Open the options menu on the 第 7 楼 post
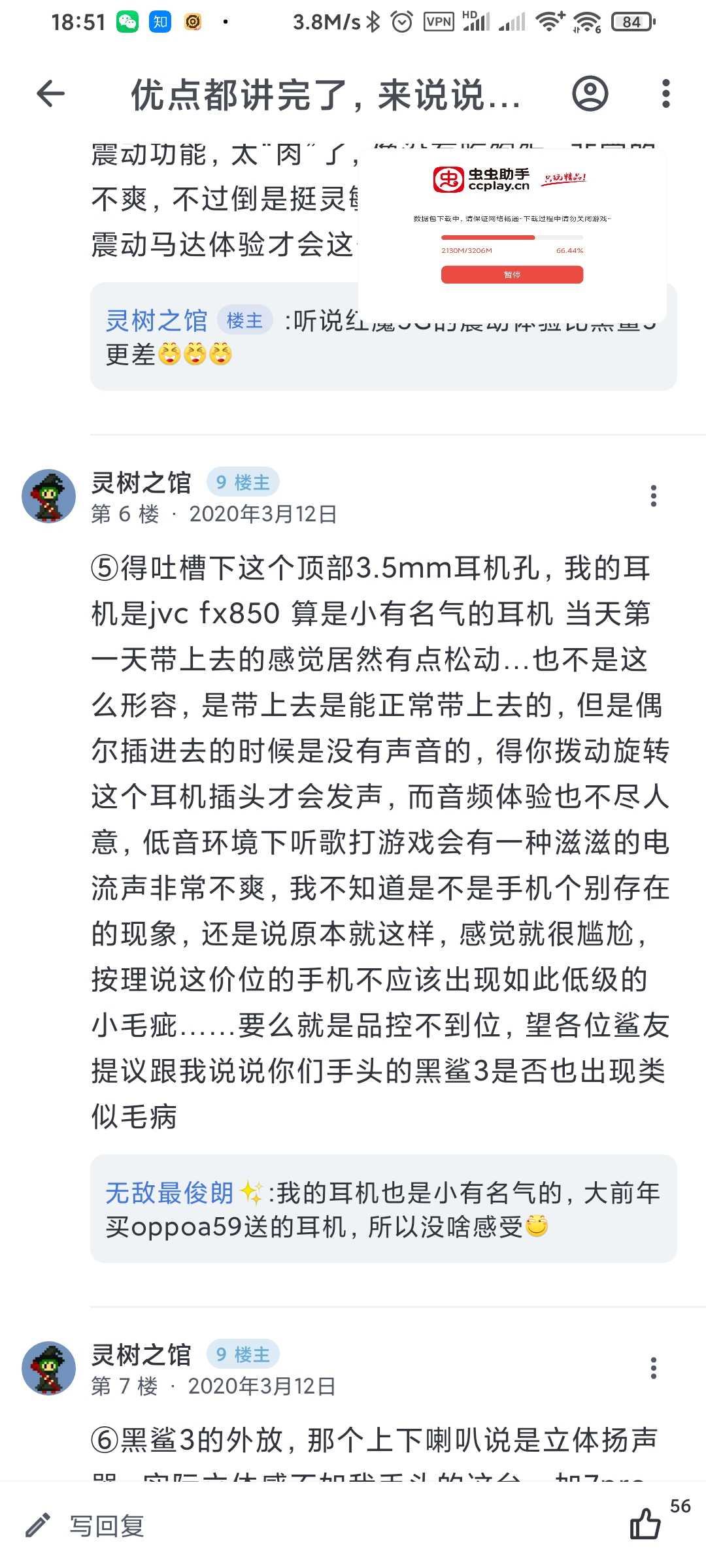 point(653,1368)
